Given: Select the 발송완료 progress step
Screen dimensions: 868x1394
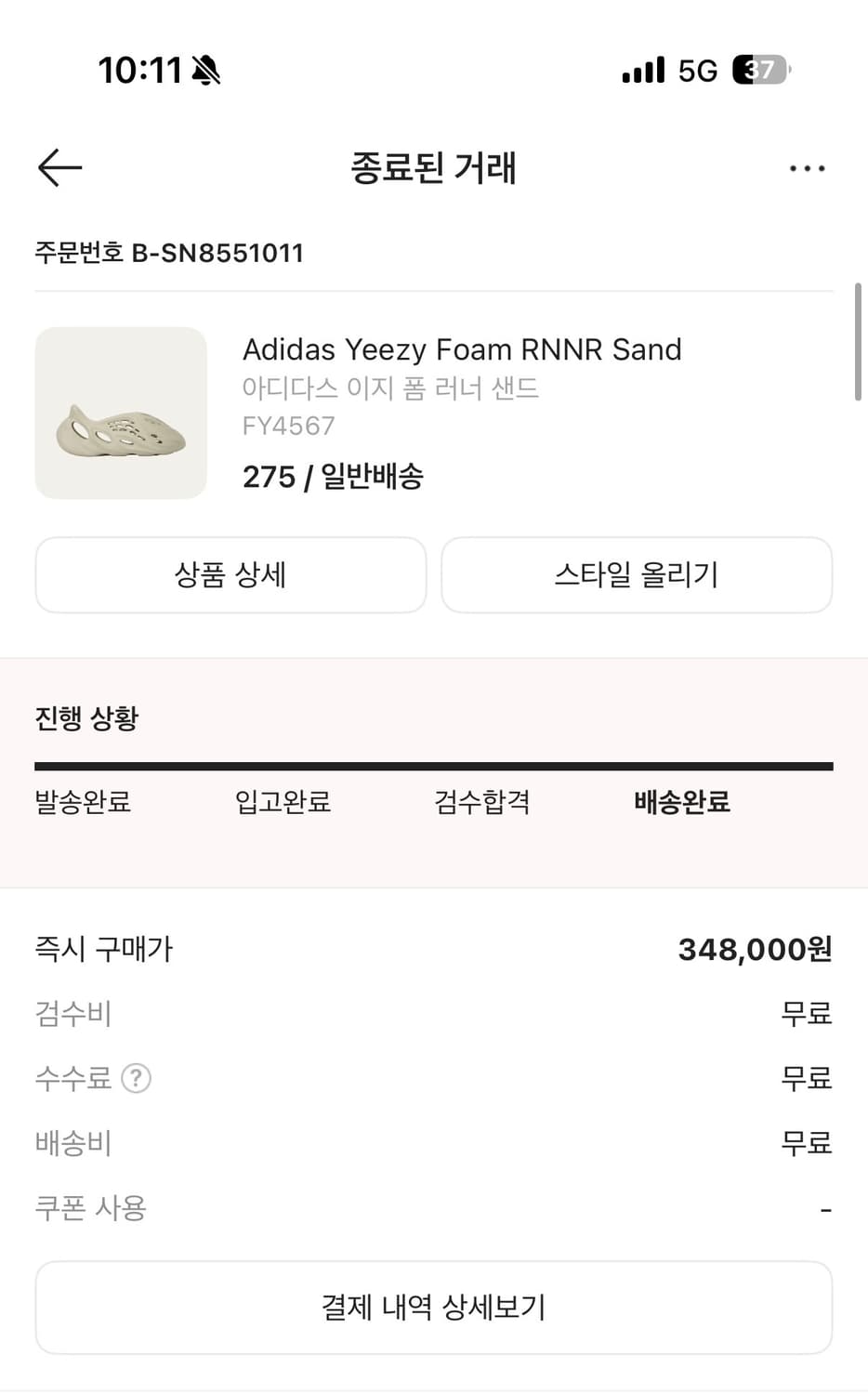Looking at the screenshot, I should coord(83,803).
